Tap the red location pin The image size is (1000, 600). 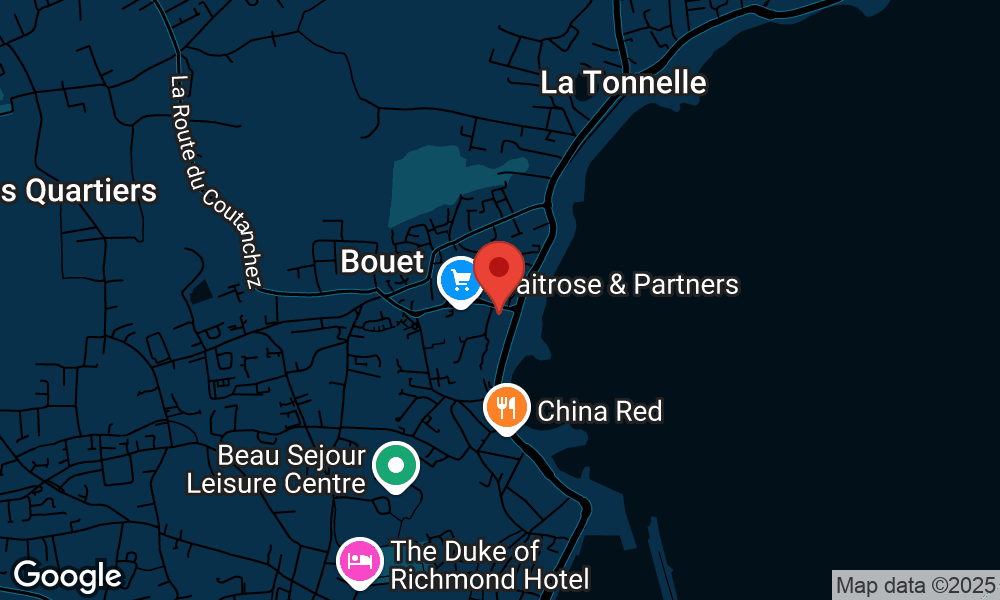[x=499, y=270]
